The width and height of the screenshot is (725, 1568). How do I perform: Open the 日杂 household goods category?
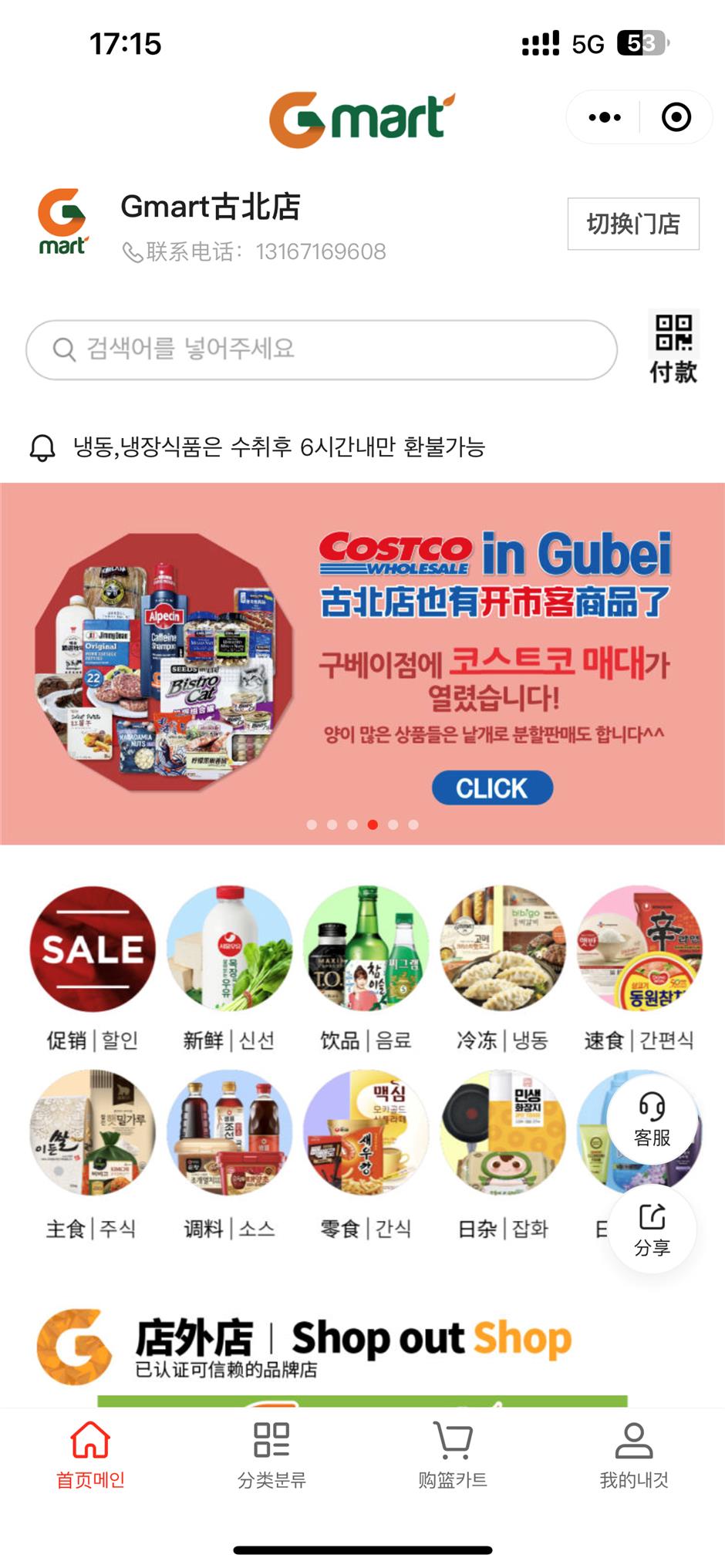coord(503,1132)
